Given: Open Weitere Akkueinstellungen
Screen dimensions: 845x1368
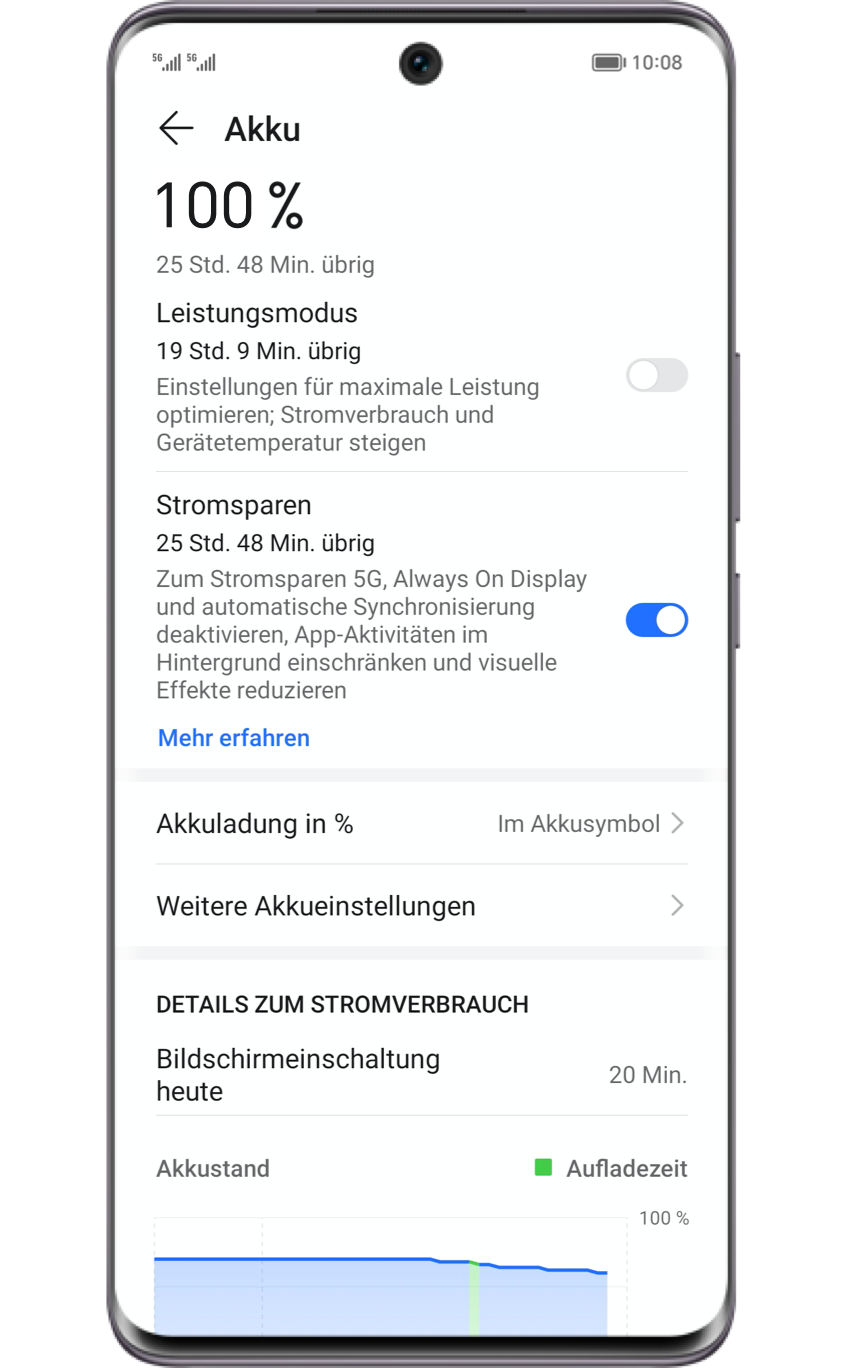Looking at the screenshot, I should [x=421, y=906].
